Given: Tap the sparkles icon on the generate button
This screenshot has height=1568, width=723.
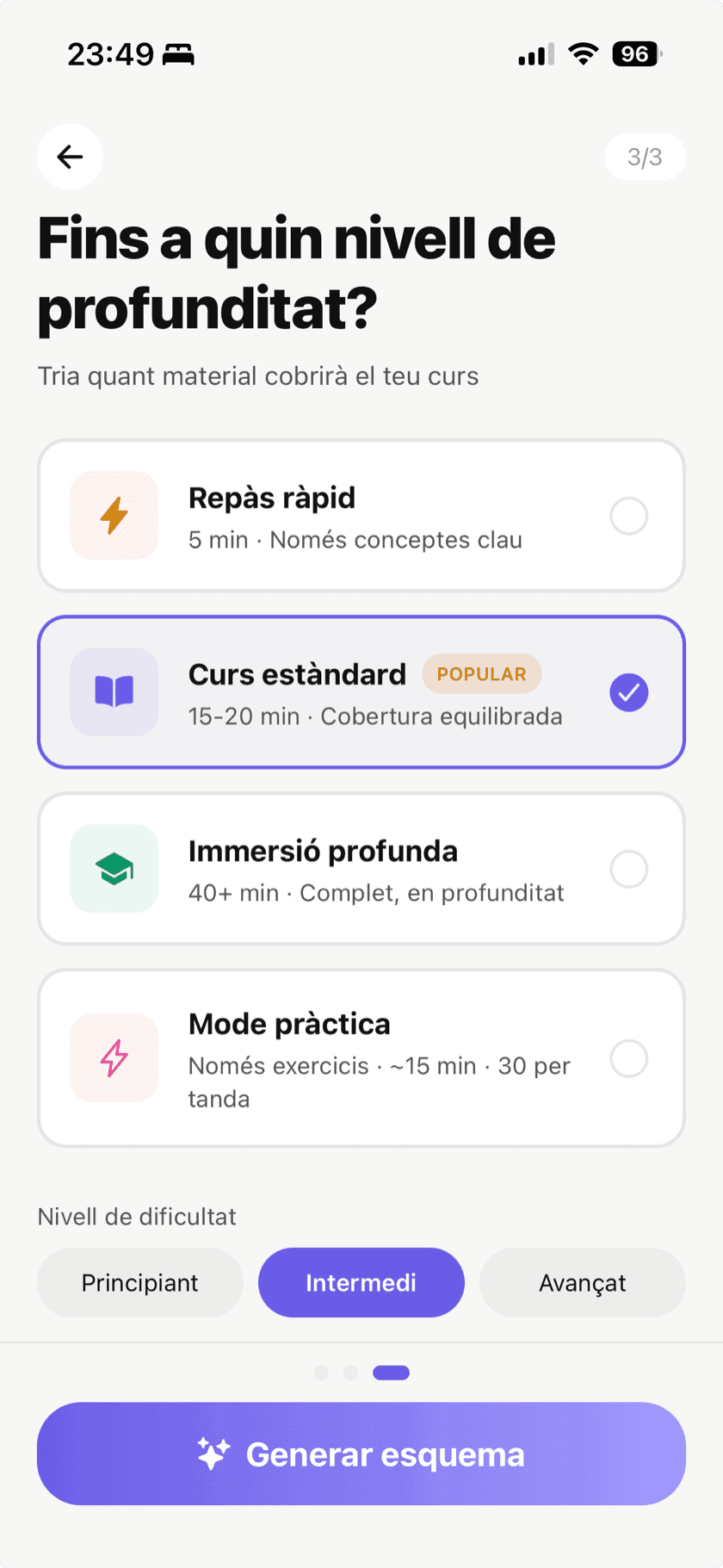Looking at the screenshot, I should click(x=215, y=1453).
